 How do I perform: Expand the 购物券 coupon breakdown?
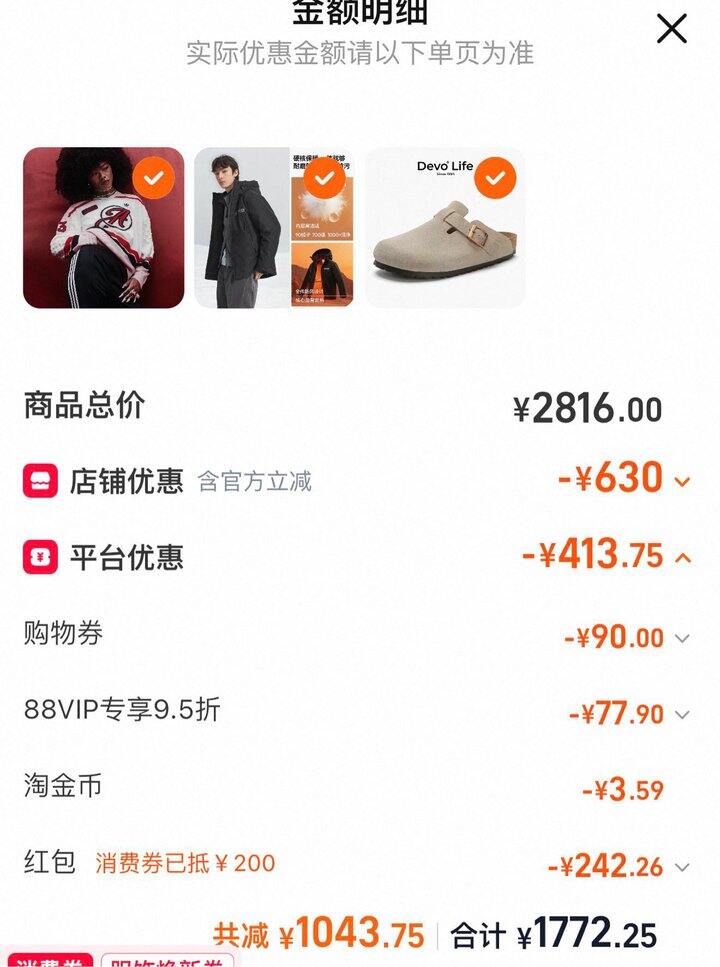[682, 638]
